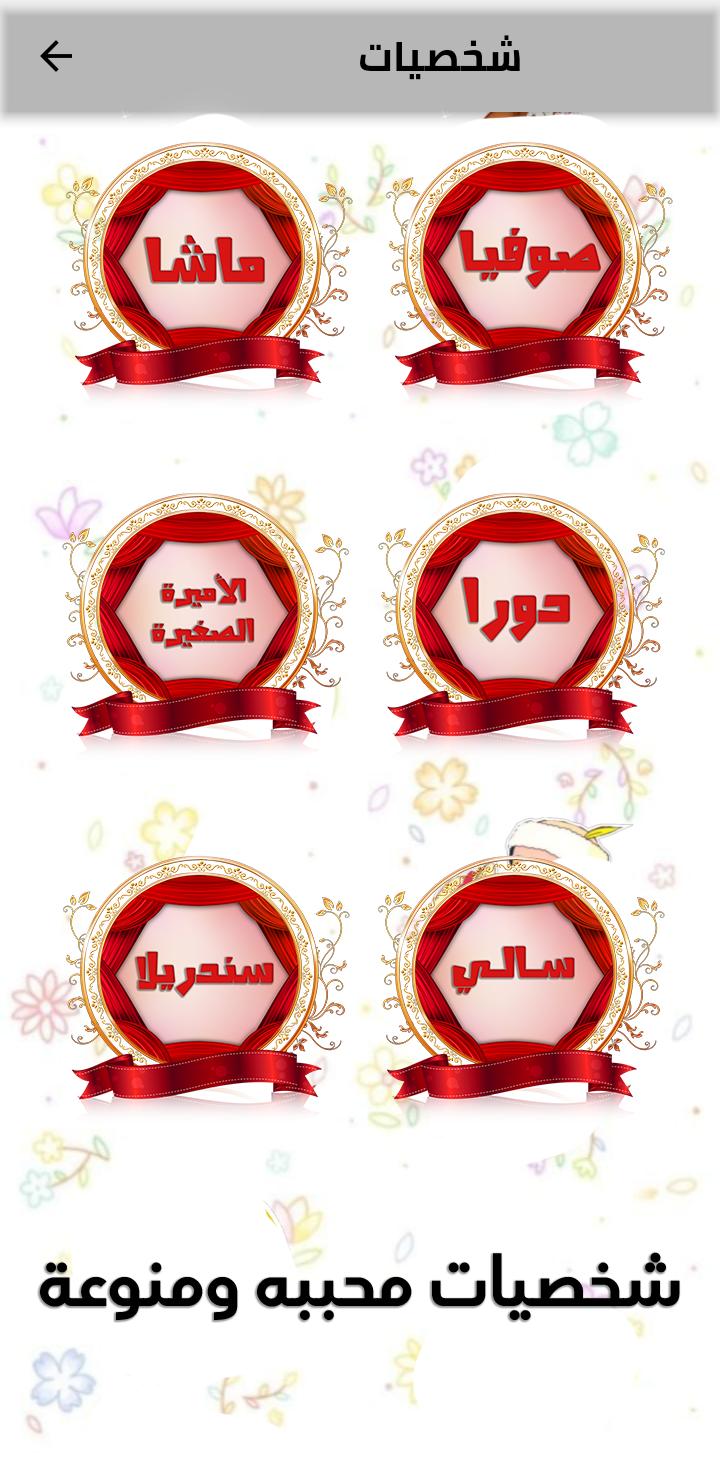Viewport: 720px width, 1464px height.
Task: Open the سندريلا character badge
Action: click(x=205, y=972)
